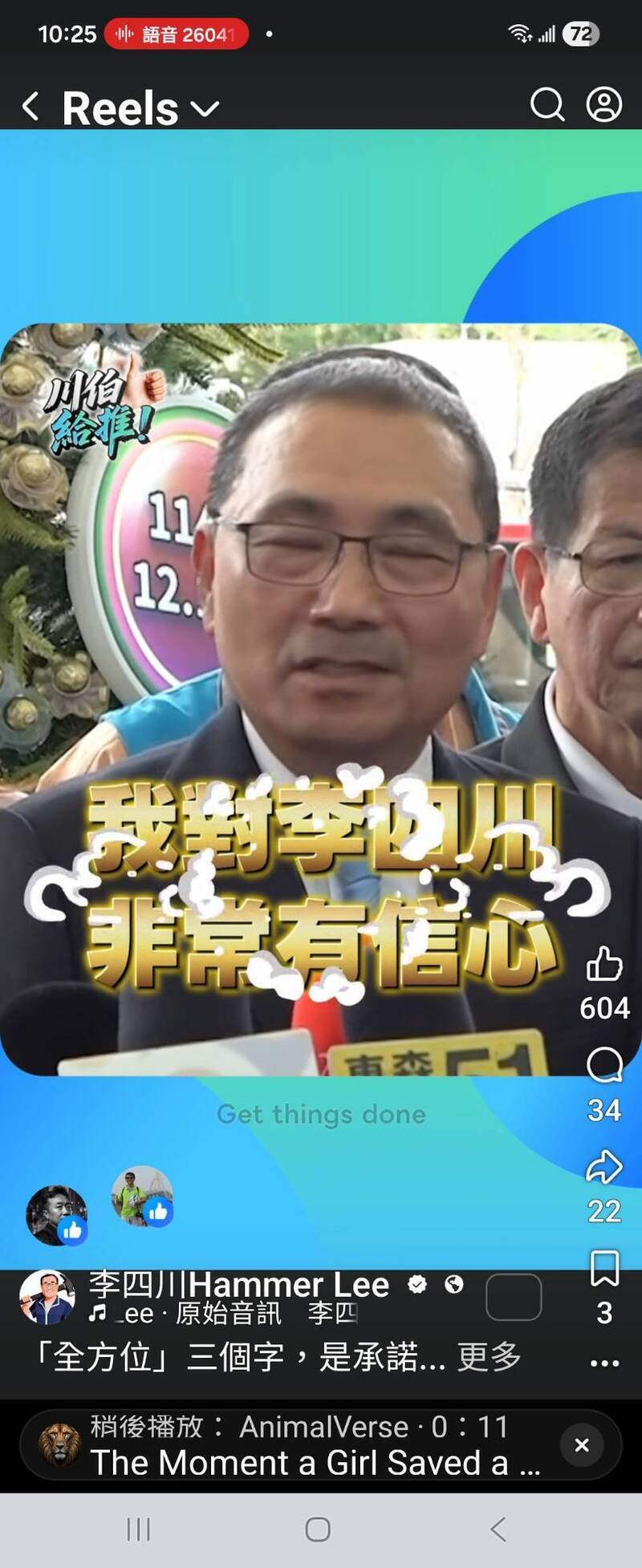Open the profile icon in the top bar
The image size is (642, 1568).
(603, 105)
